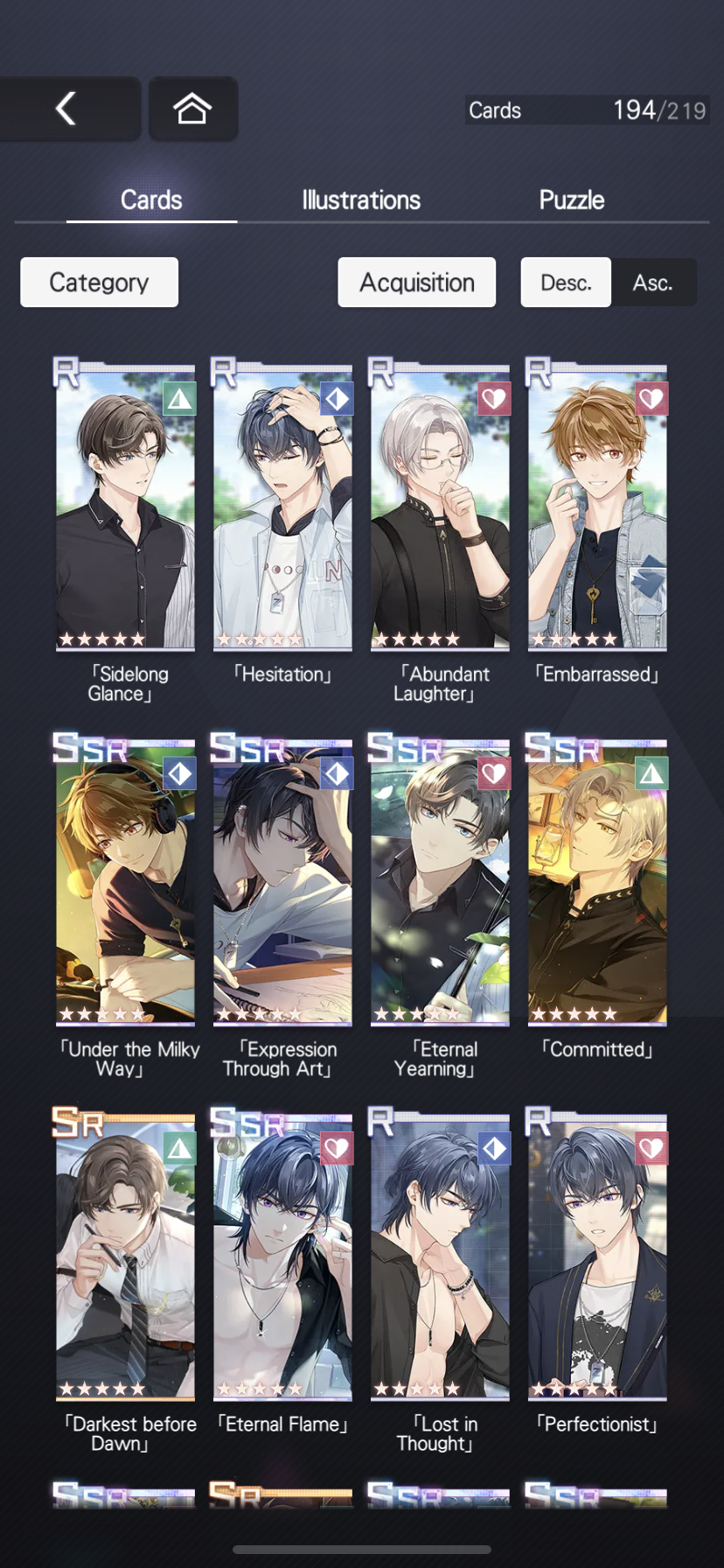Select the Embarrassed card
Screen dimensions: 724x1568
[597, 507]
